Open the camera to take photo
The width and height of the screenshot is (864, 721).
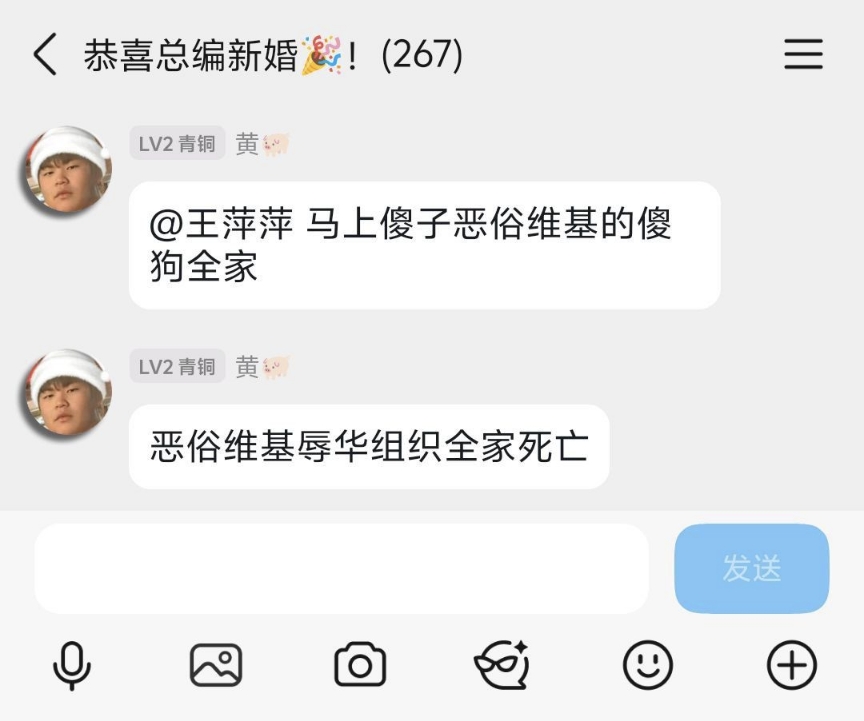coord(360,665)
